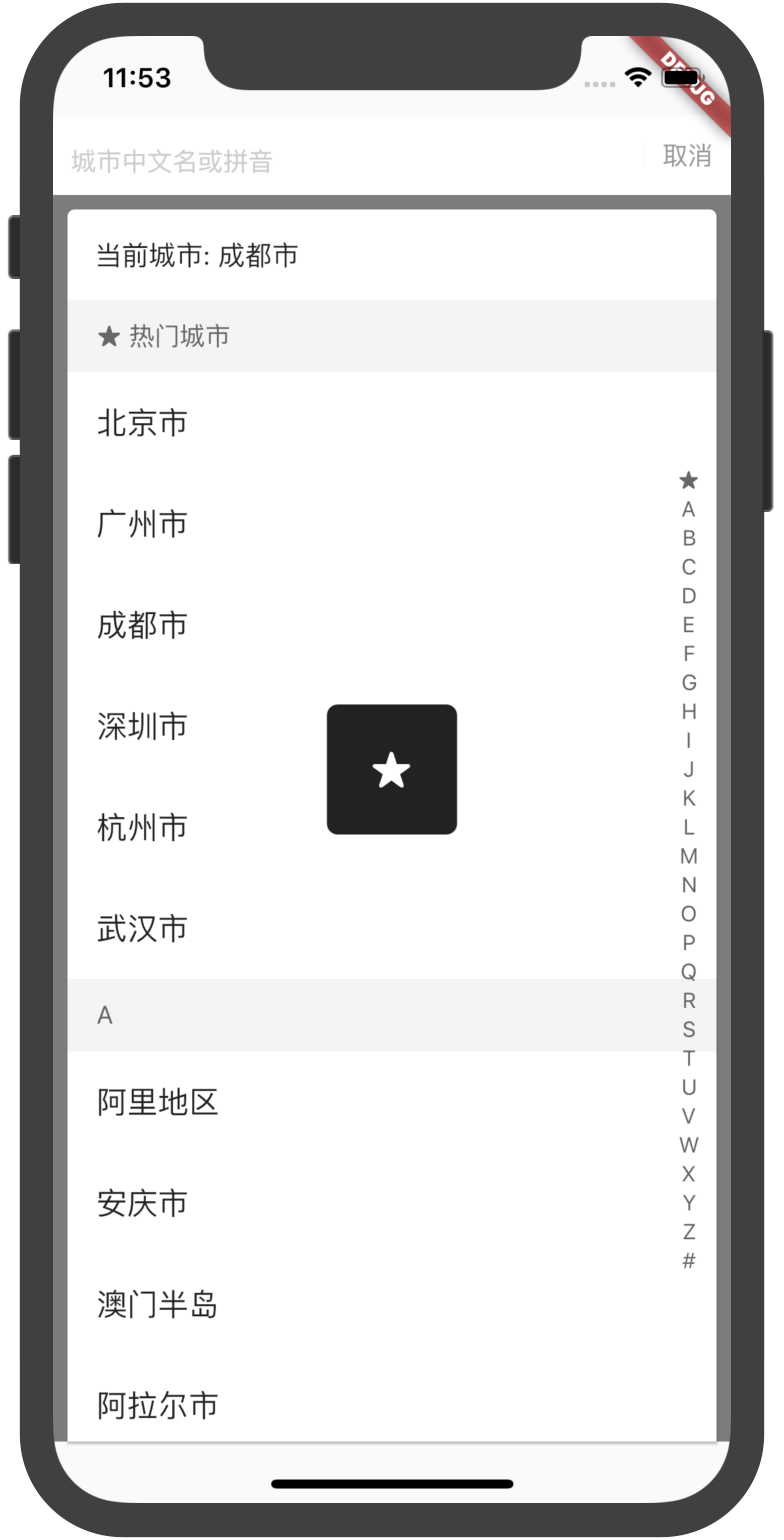Select 深圳市 as the city
The width and height of the screenshot is (784, 1540).
pyautogui.click(x=142, y=726)
